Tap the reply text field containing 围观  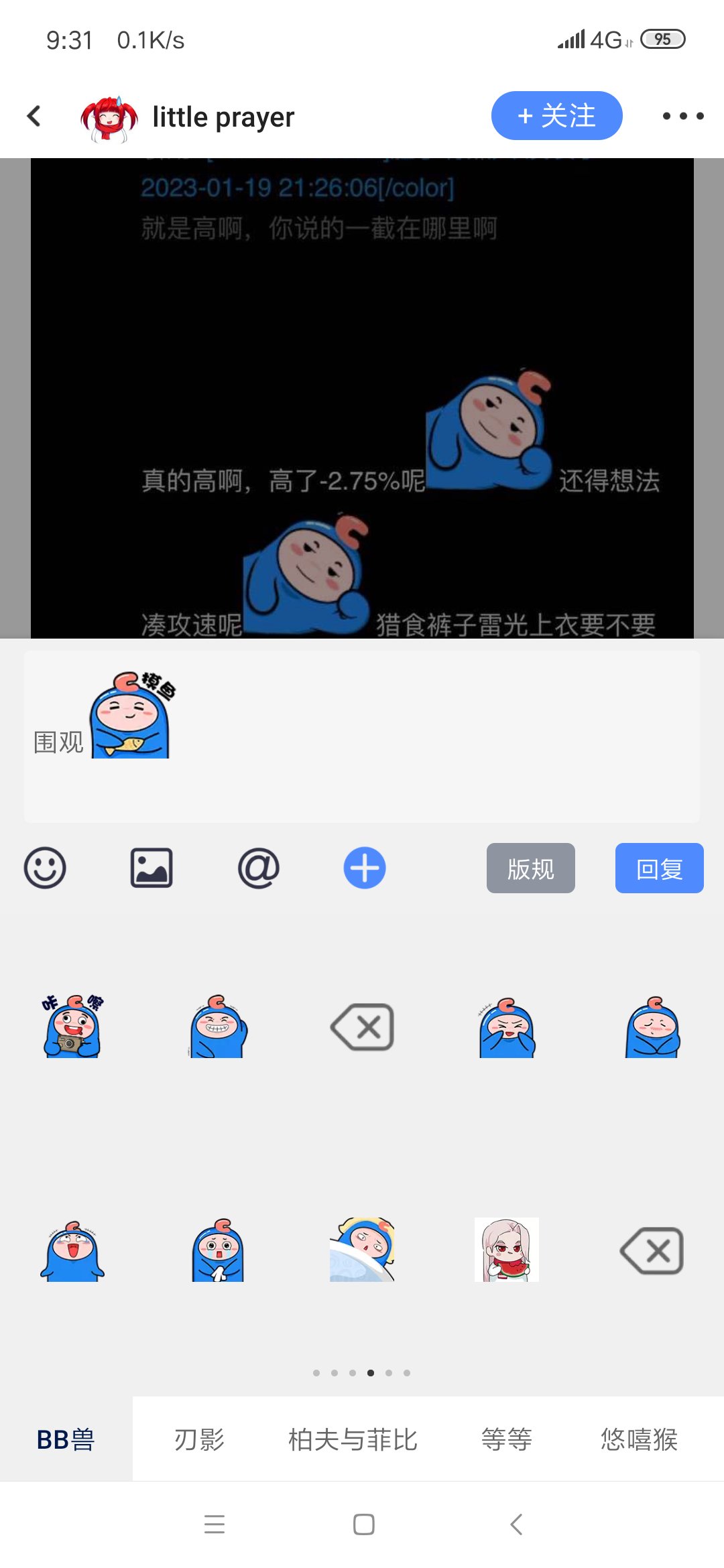tap(362, 736)
